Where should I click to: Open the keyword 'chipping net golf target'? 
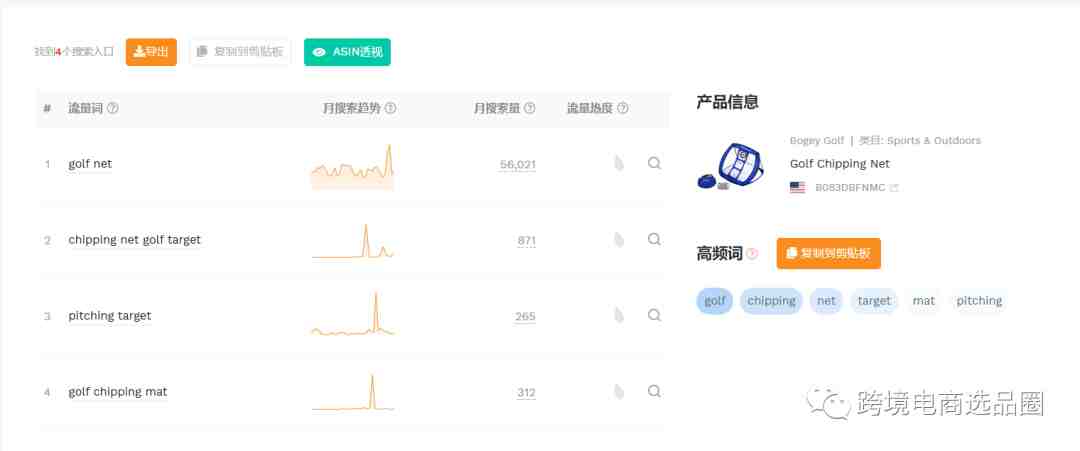134,240
